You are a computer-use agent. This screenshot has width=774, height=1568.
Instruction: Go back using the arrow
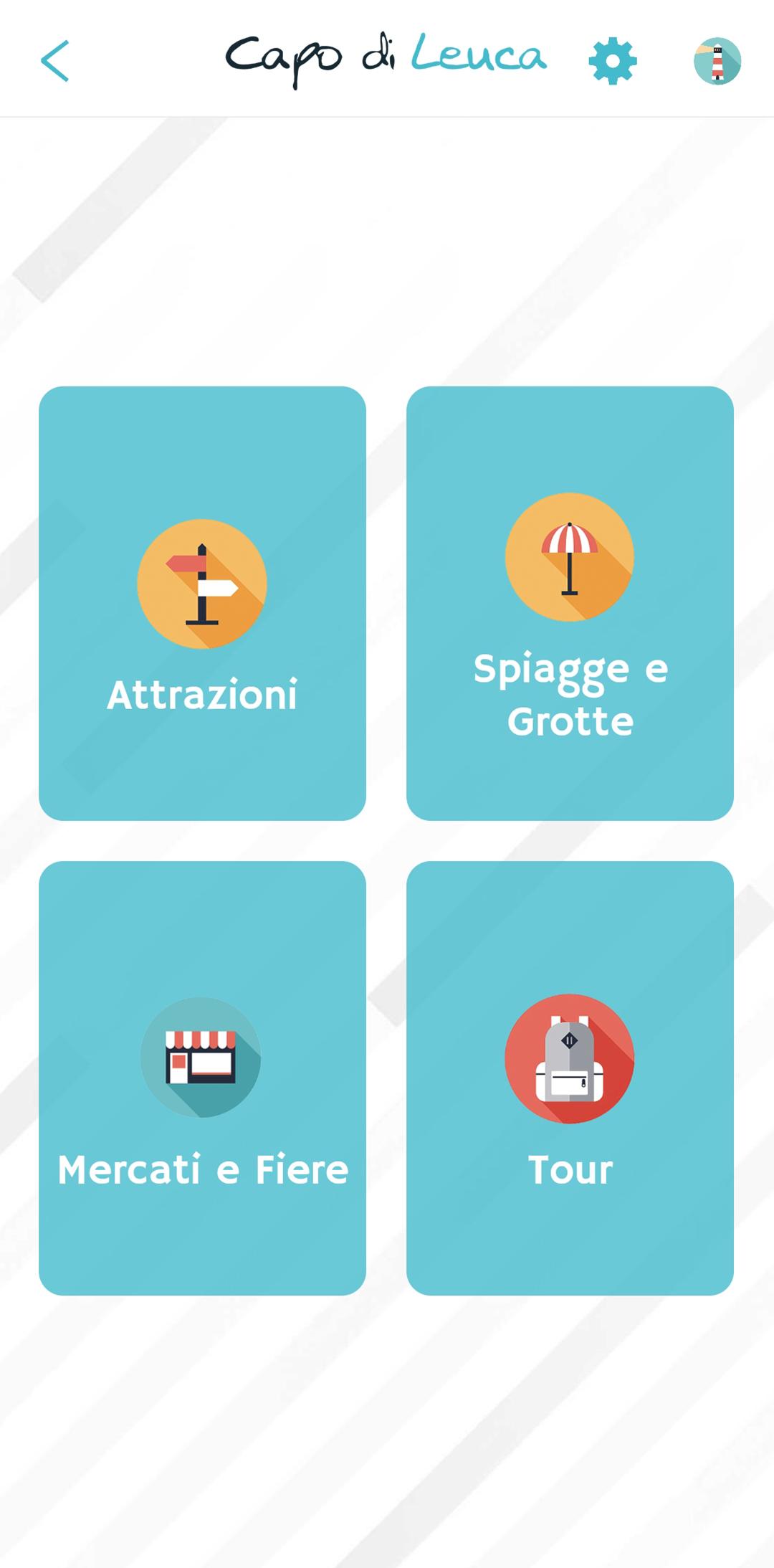(x=55, y=61)
